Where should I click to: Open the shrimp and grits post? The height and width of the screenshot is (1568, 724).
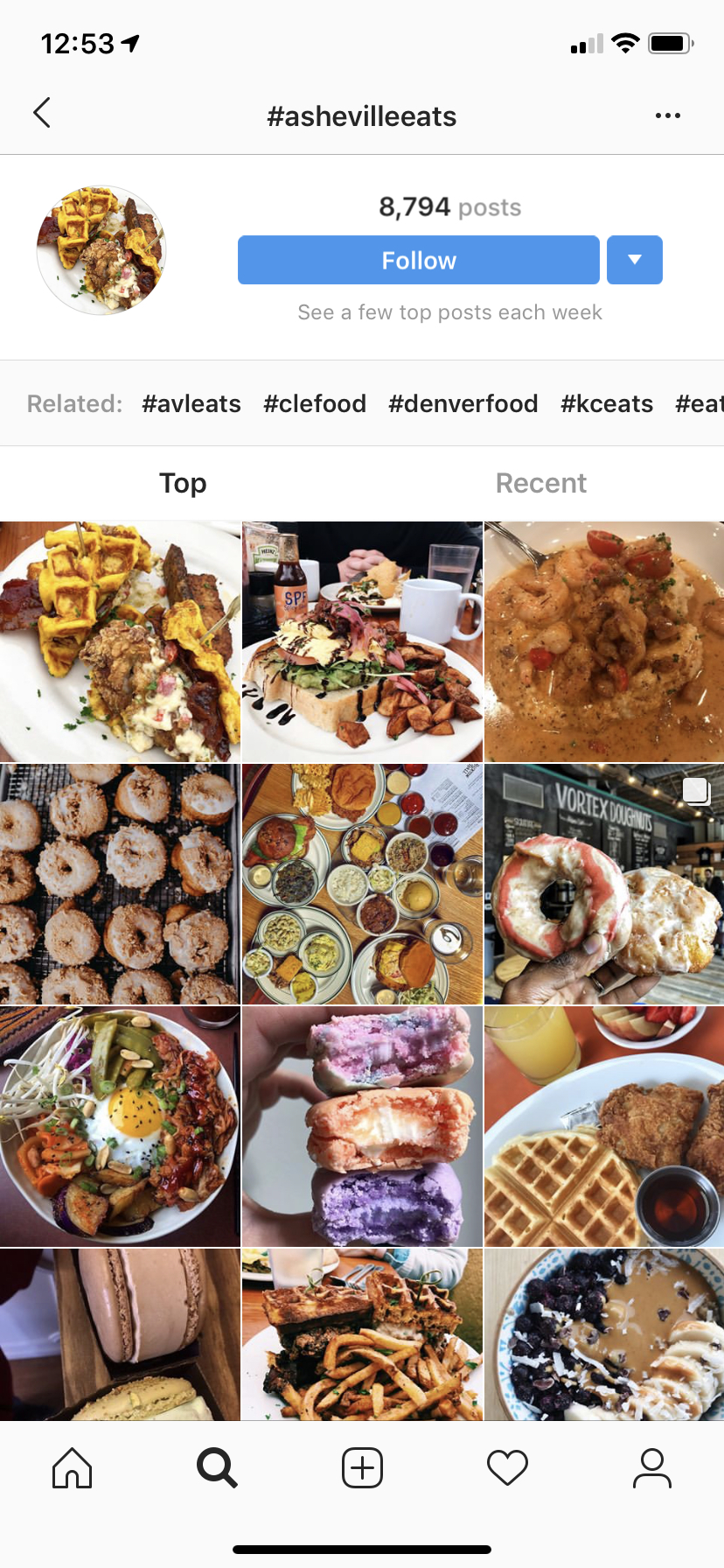coord(604,641)
